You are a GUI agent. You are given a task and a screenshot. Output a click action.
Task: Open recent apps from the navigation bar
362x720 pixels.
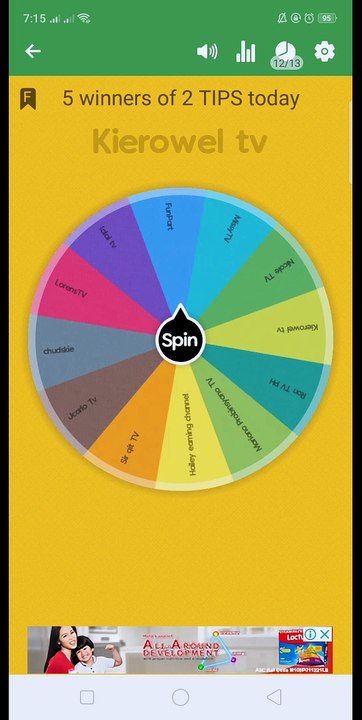87,697
